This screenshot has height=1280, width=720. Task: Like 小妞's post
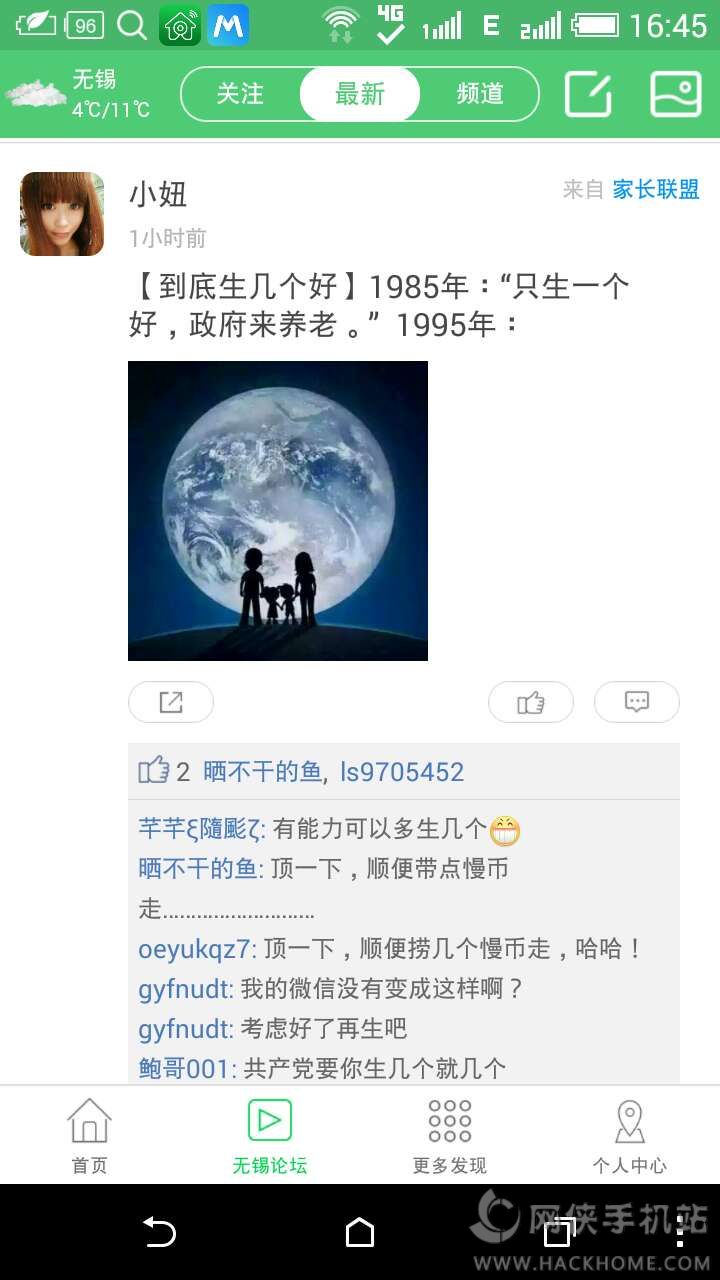pos(531,702)
